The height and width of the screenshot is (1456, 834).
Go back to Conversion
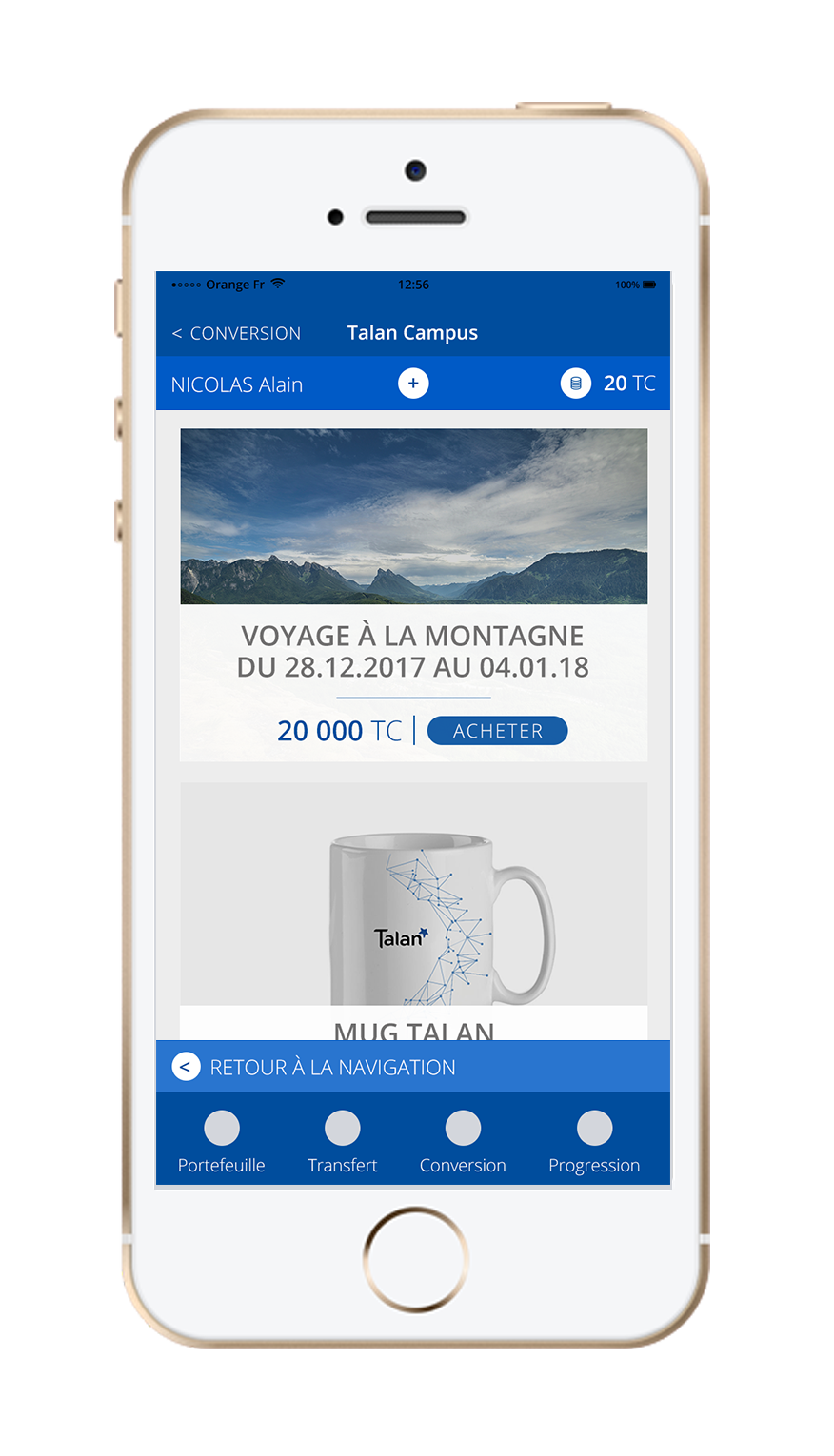click(x=236, y=333)
